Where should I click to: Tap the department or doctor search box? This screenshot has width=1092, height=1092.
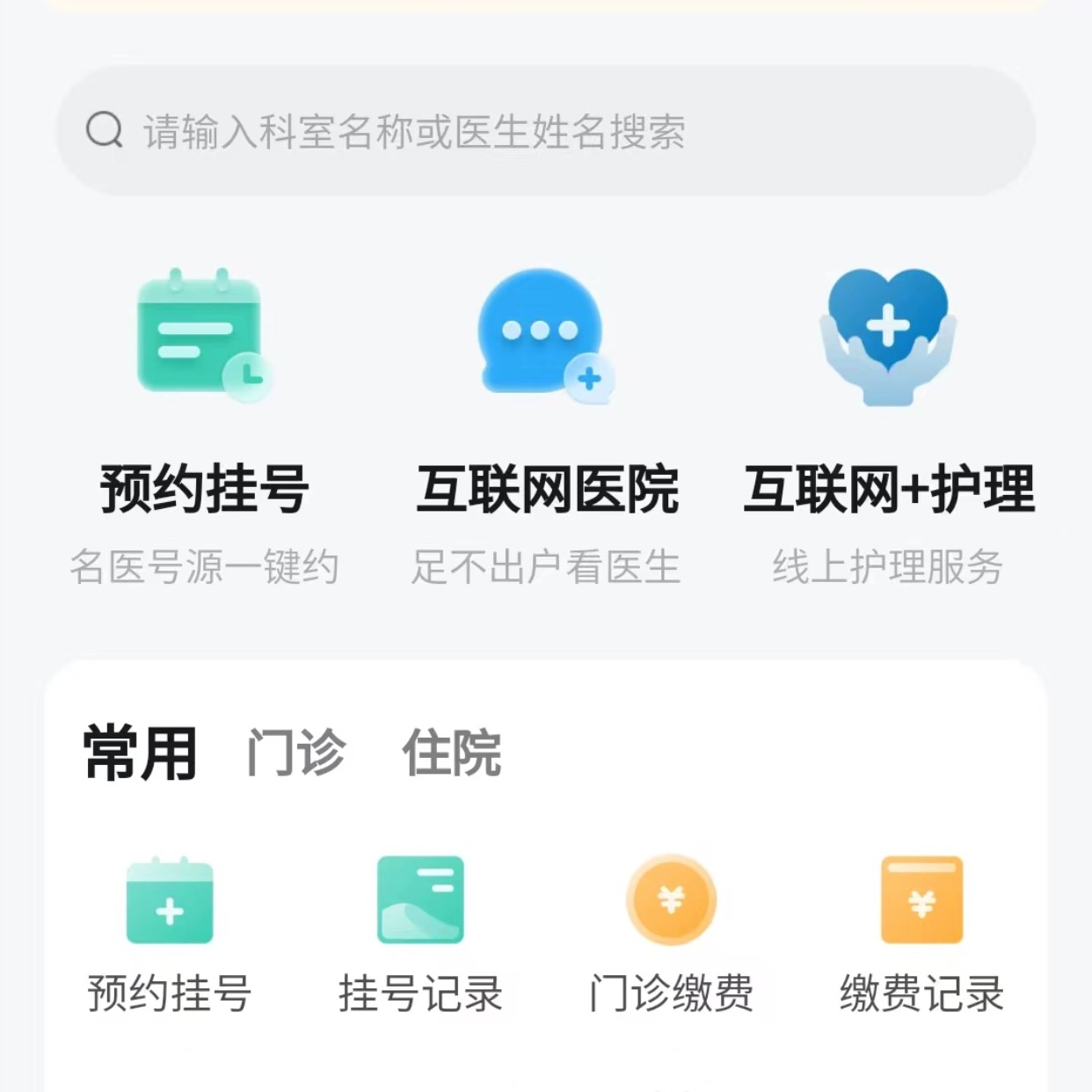pos(545,132)
